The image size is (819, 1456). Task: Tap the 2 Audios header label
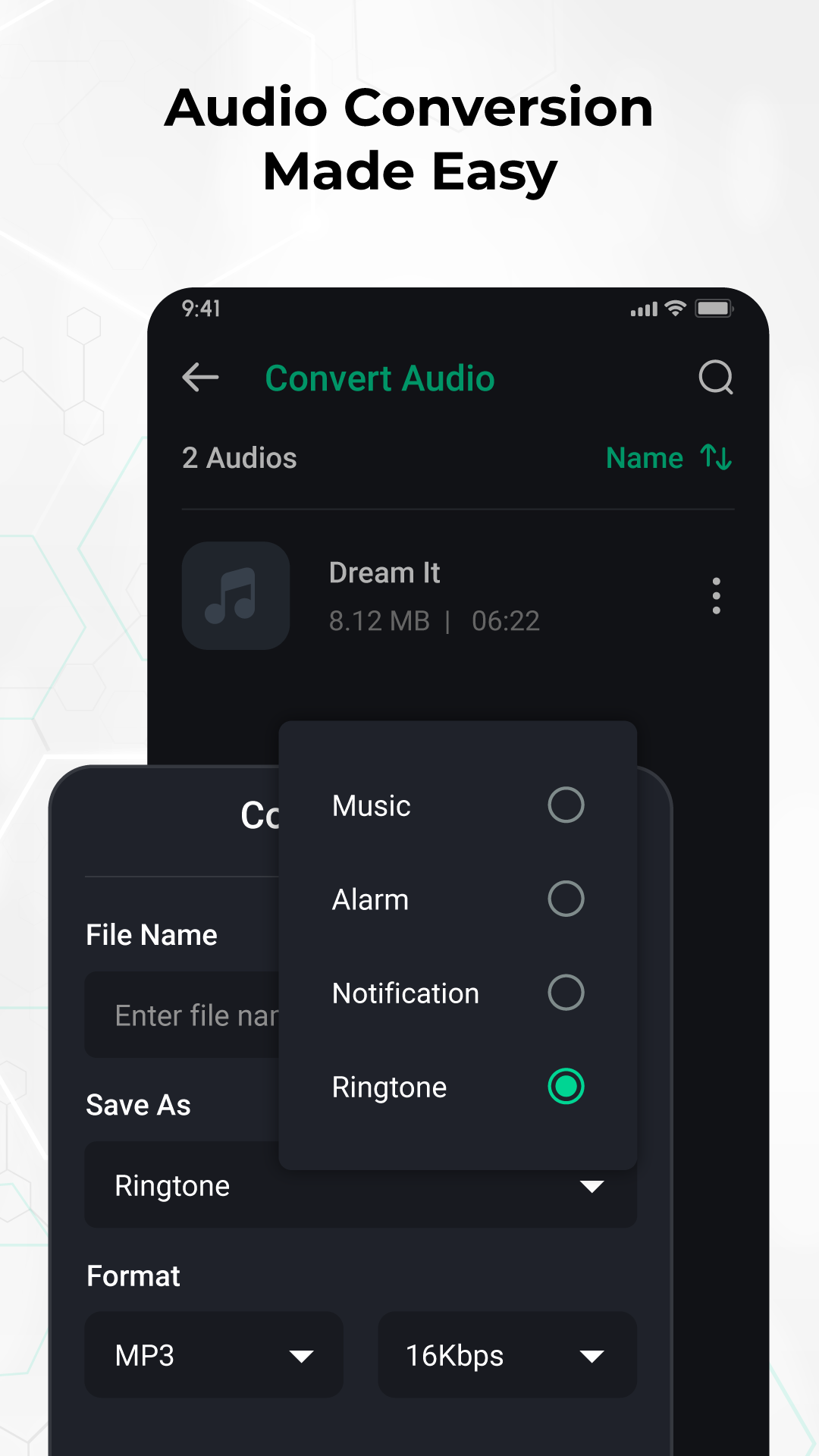[239, 457]
